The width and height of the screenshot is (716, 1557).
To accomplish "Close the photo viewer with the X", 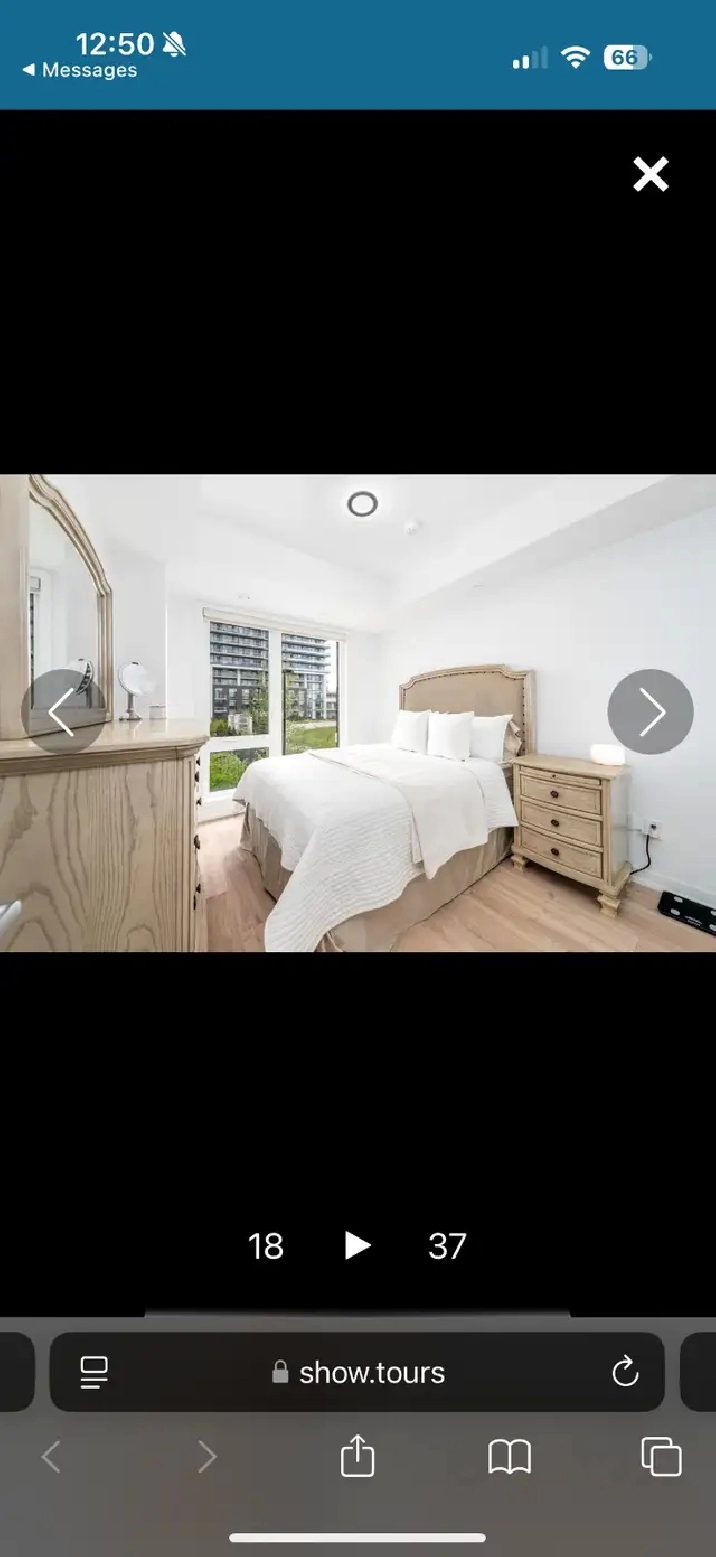I will (x=650, y=174).
